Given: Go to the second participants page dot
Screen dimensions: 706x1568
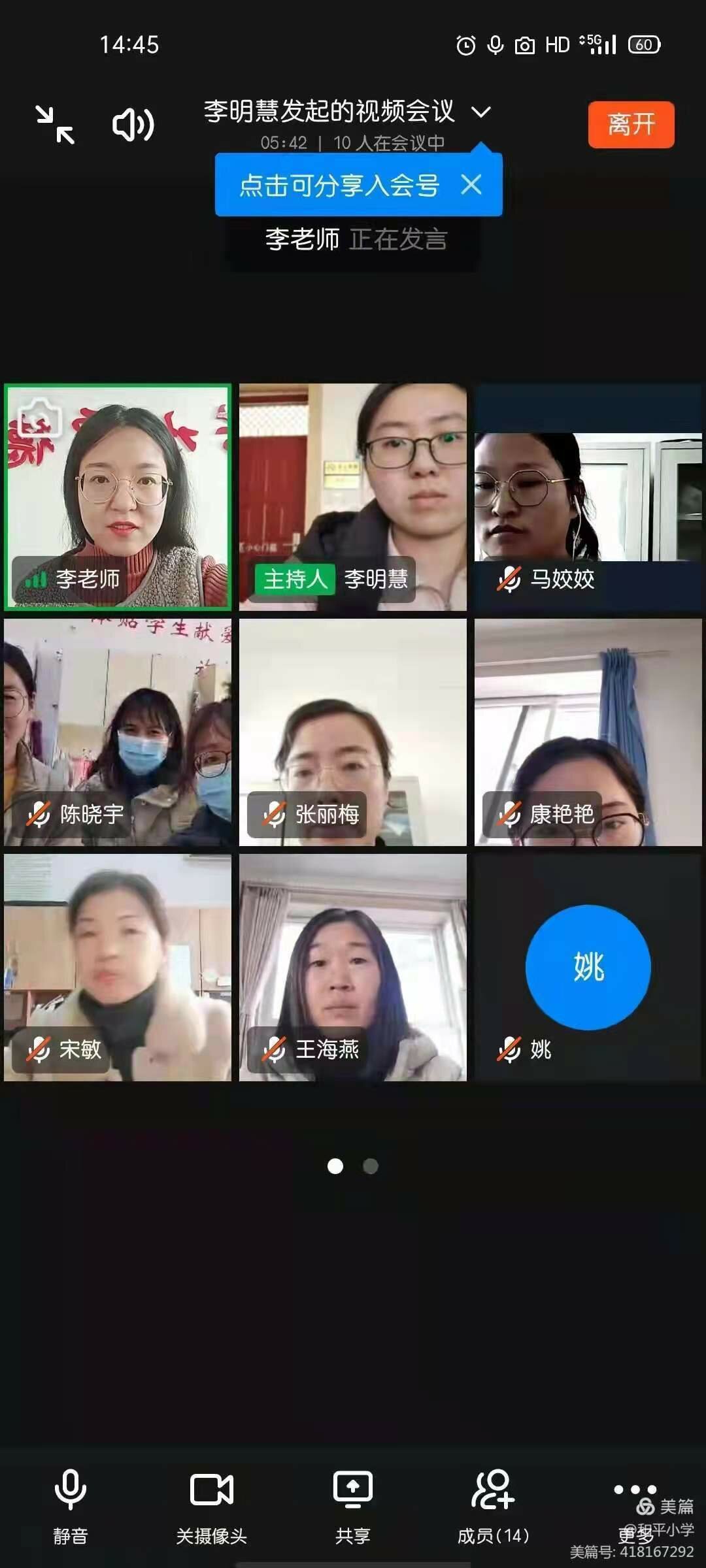Looking at the screenshot, I should pos(371,1166).
